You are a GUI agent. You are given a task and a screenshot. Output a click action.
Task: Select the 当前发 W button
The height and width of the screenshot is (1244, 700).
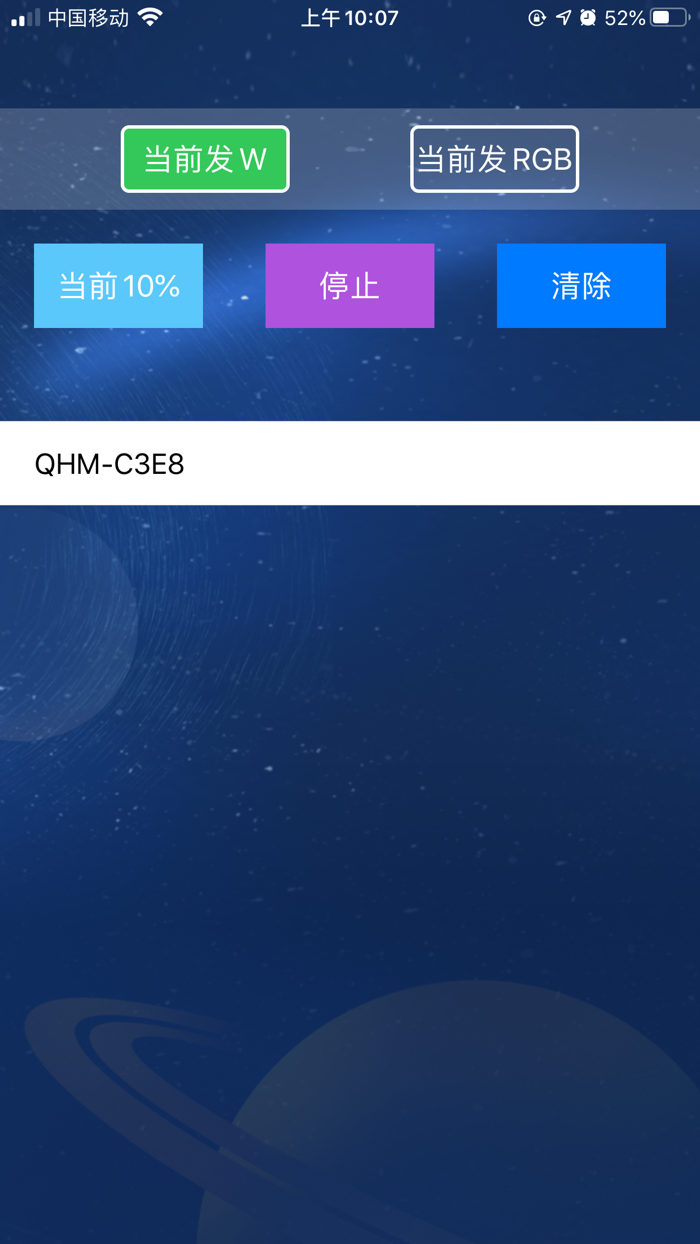click(205, 159)
